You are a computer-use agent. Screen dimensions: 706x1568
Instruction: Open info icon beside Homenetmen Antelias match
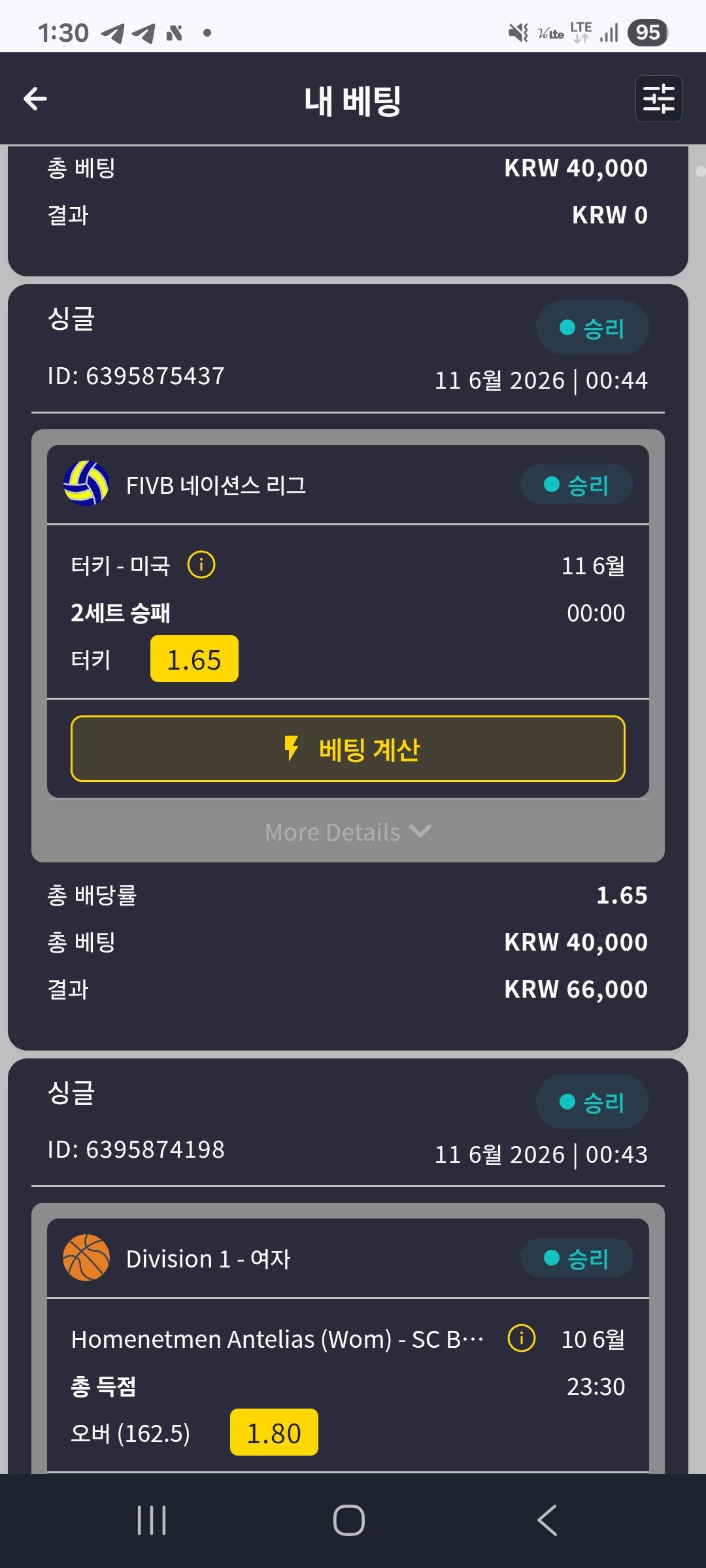click(522, 1338)
